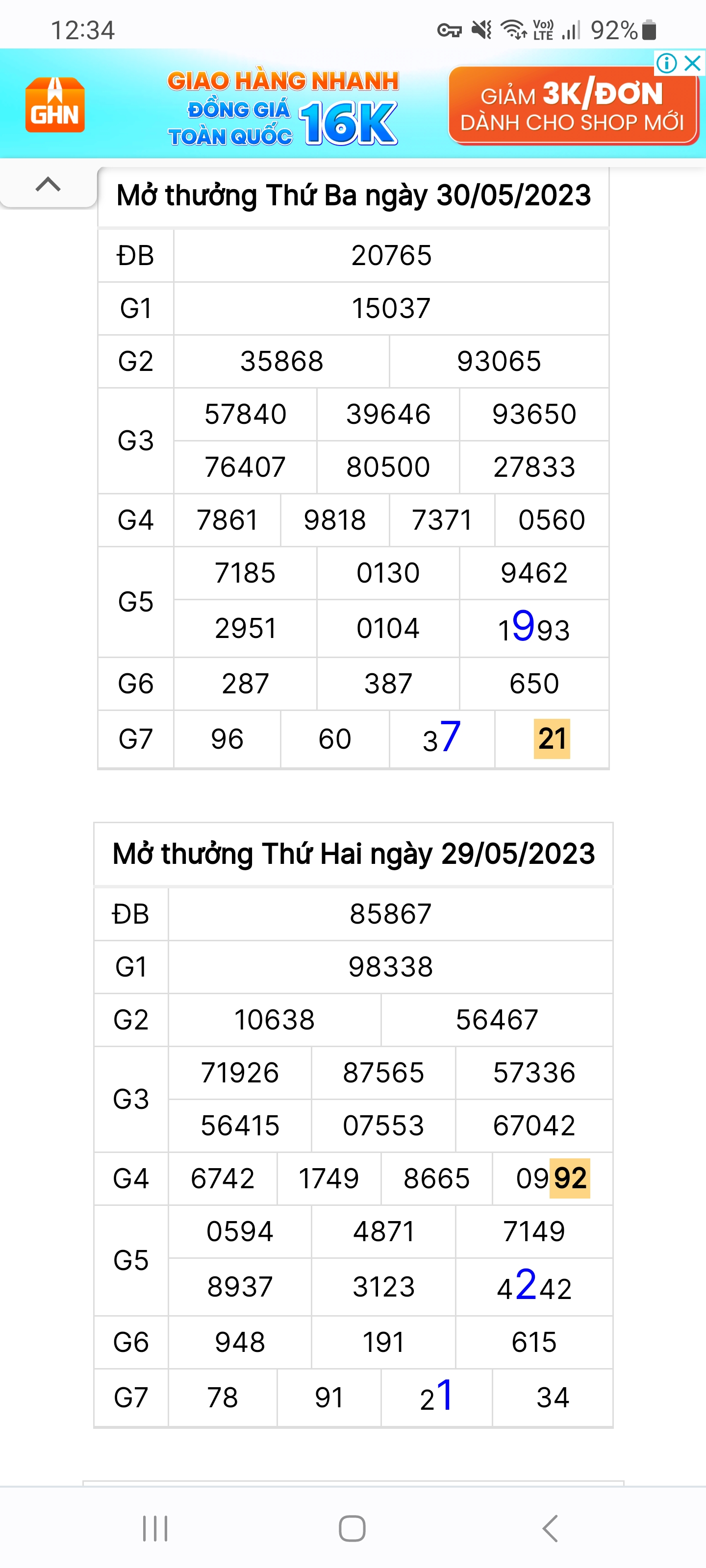Viewport: 706px width, 1568px height.
Task: Open the recent apps view
Action: click(x=155, y=1528)
